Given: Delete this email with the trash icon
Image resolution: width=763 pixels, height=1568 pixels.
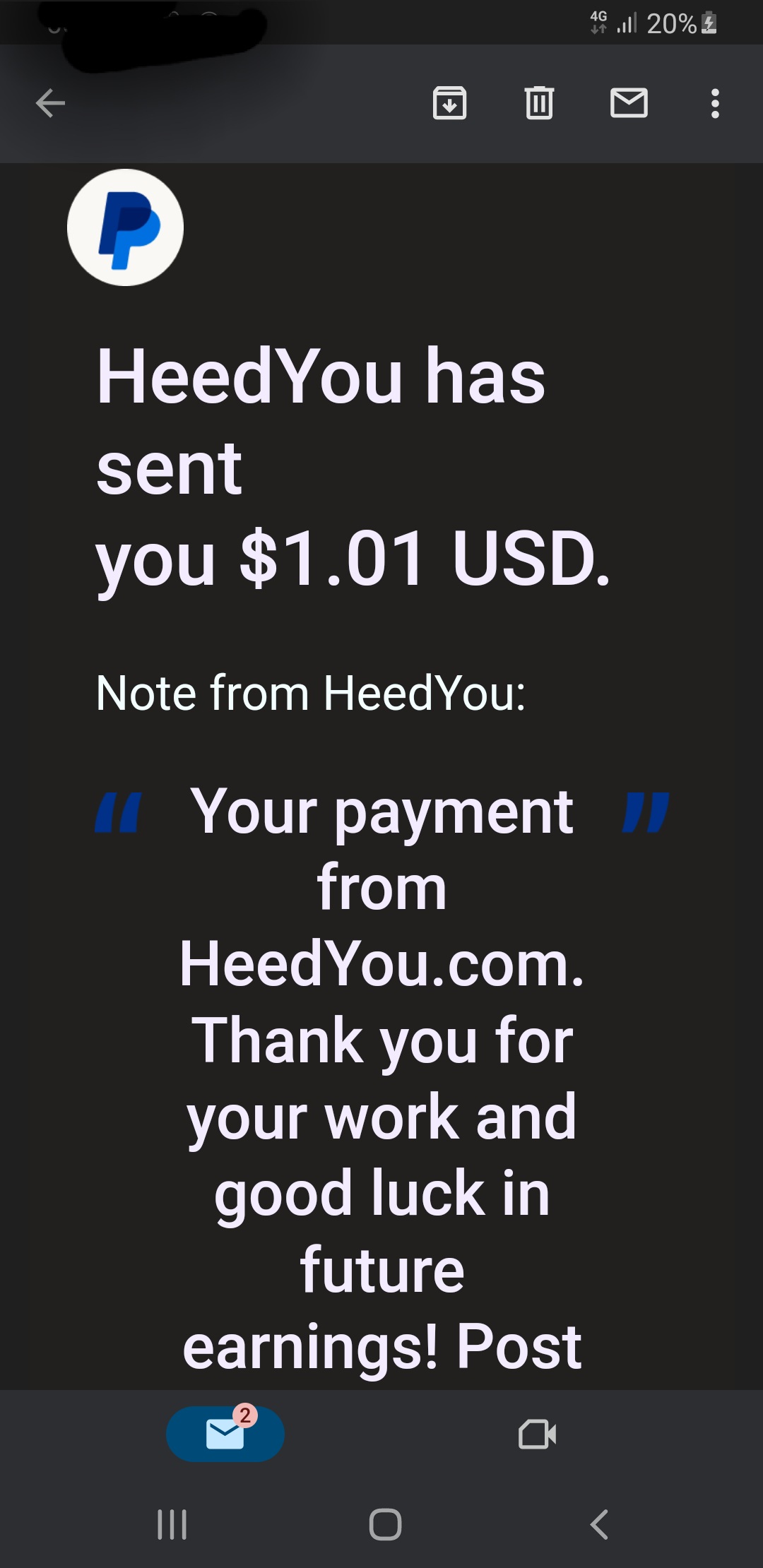Looking at the screenshot, I should coord(539,103).
